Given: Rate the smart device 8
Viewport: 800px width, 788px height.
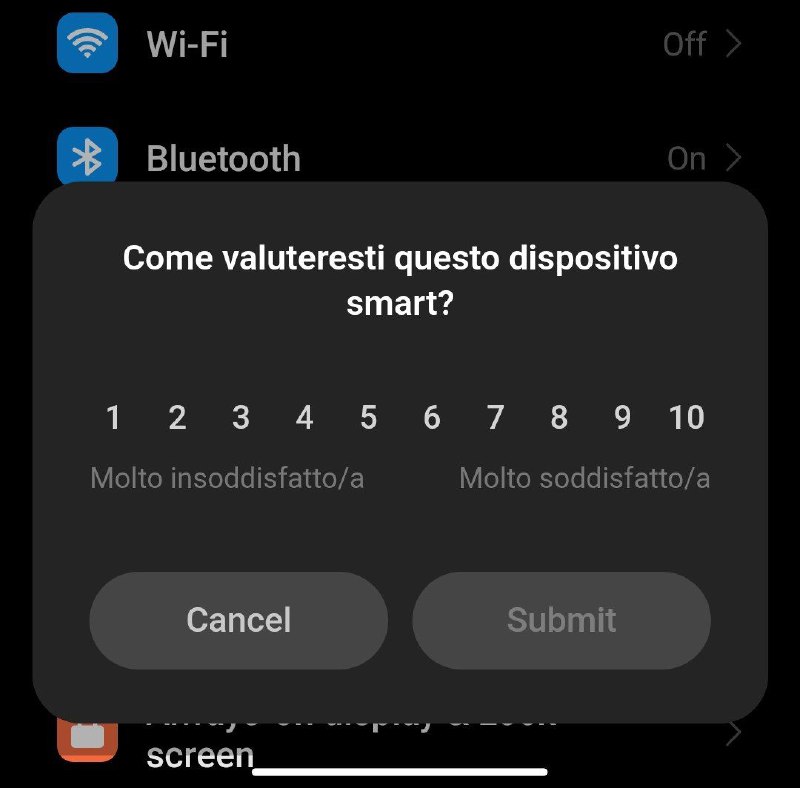Looking at the screenshot, I should (559, 418).
